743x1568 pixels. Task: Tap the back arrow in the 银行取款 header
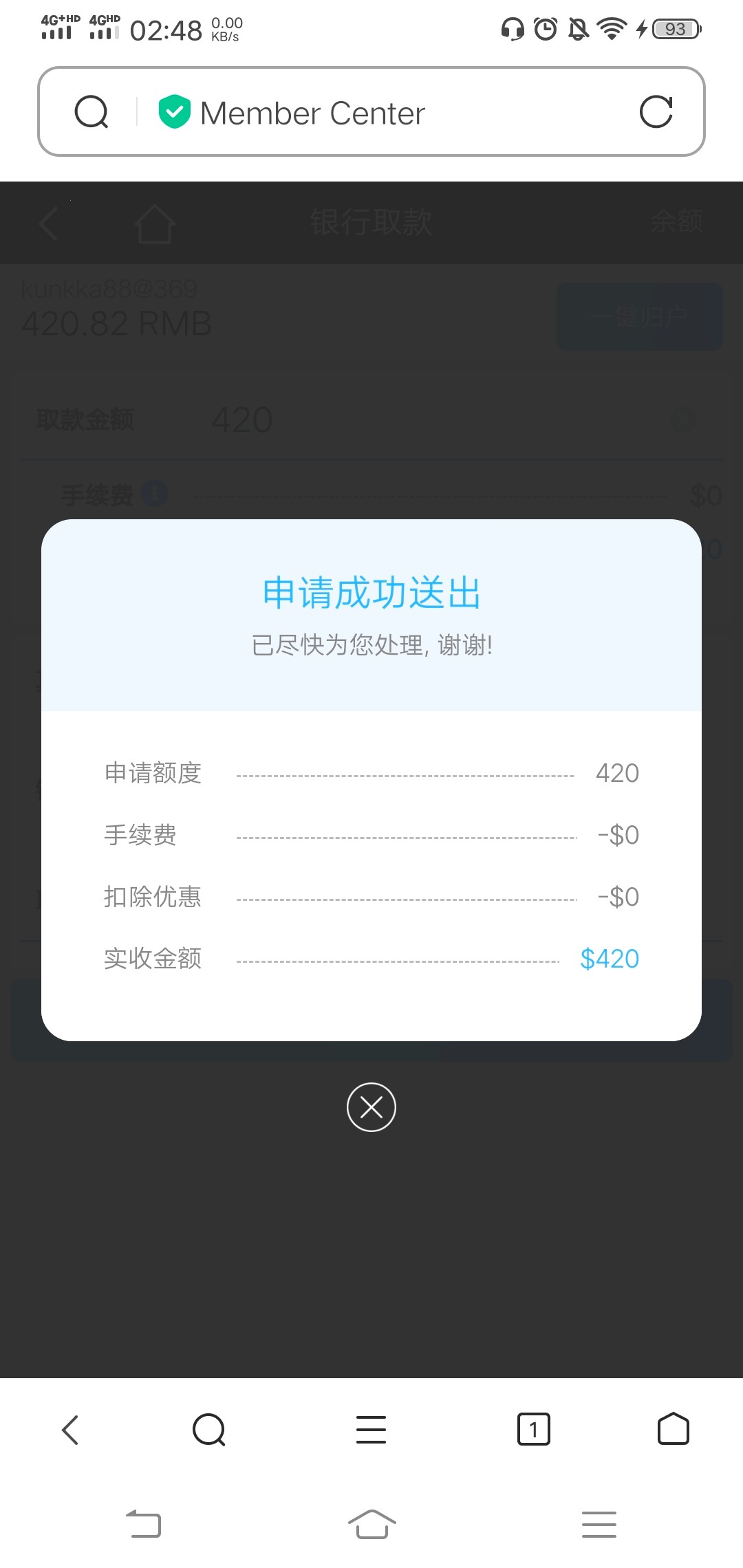point(48,223)
